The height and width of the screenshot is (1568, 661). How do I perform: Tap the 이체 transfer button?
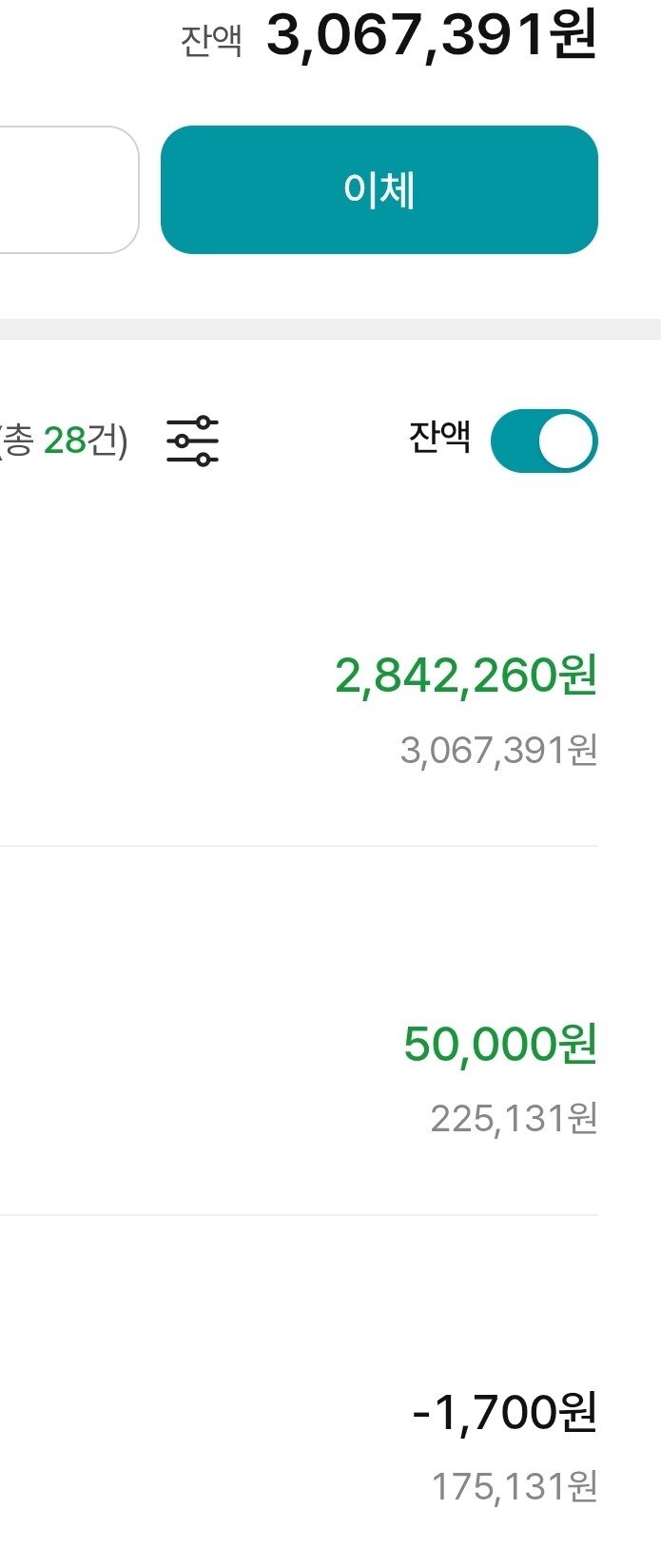tap(379, 190)
